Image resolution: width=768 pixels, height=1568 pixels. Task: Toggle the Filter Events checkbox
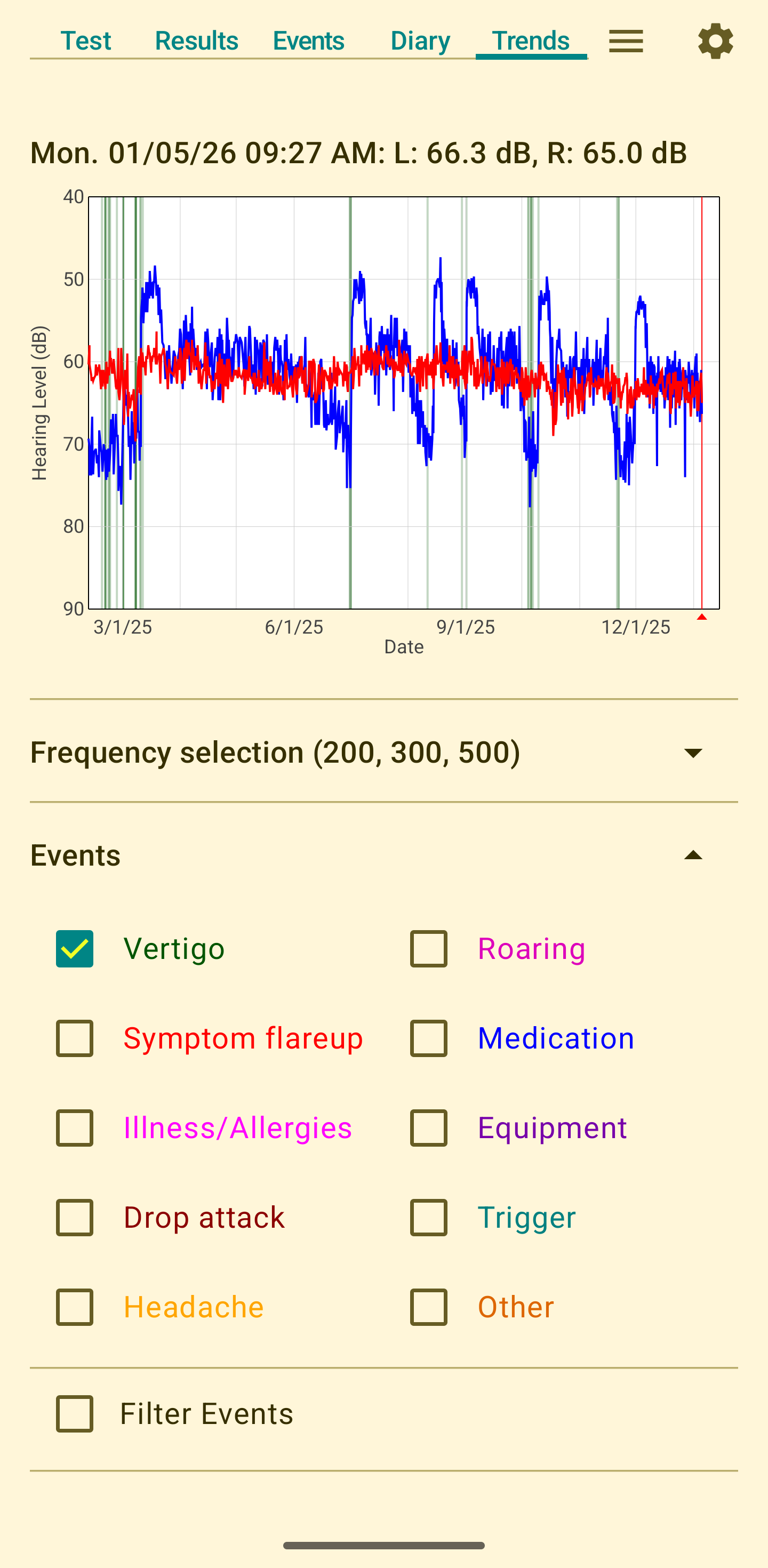pyautogui.click(x=74, y=1413)
